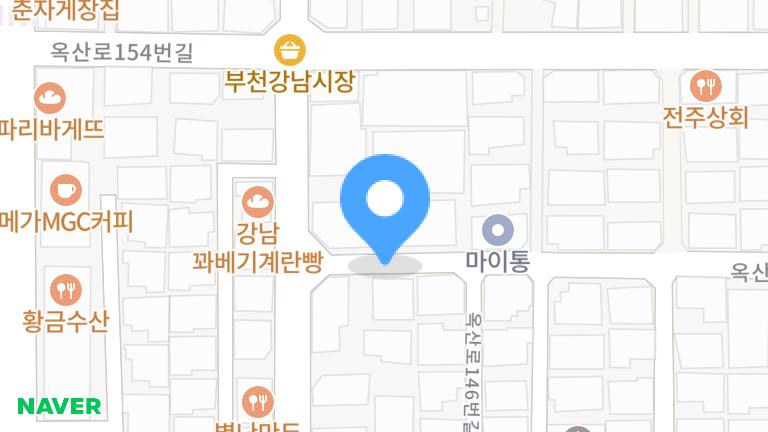The width and height of the screenshot is (768, 432).
Task: Open the 강남 꽈베기계란빵 bakery marker
Action: click(258, 201)
